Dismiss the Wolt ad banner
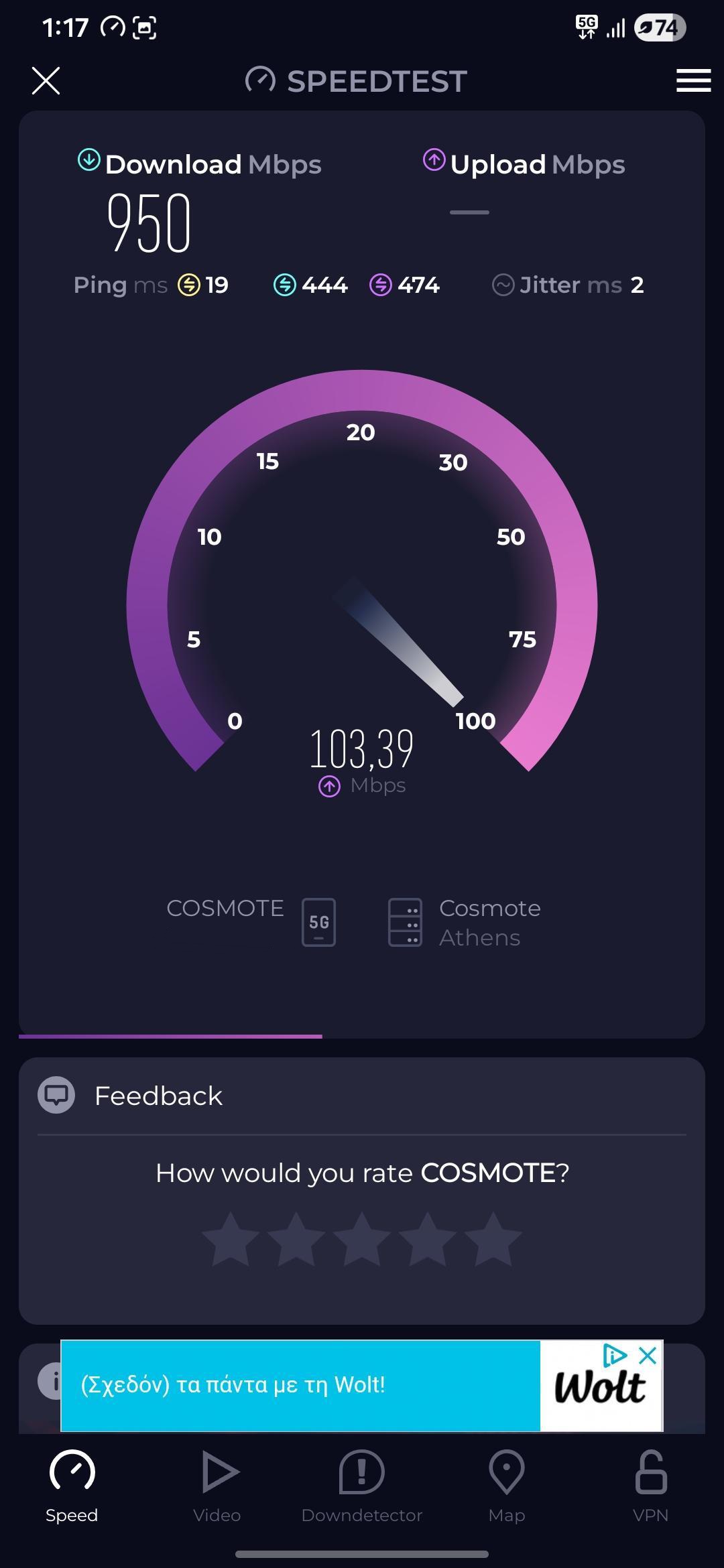This screenshot has height=1568, width=724. coord(648,1356)
